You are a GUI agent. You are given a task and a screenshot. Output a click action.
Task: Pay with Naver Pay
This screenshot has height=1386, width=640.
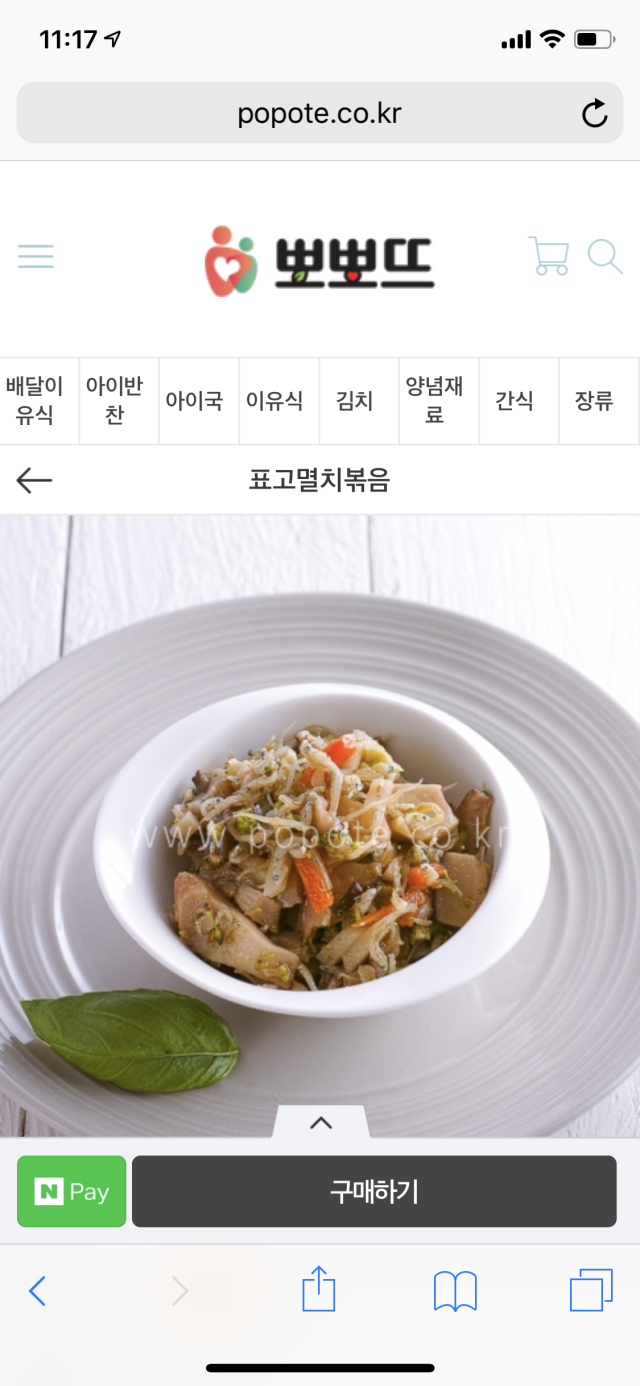tap(72, 1191)
